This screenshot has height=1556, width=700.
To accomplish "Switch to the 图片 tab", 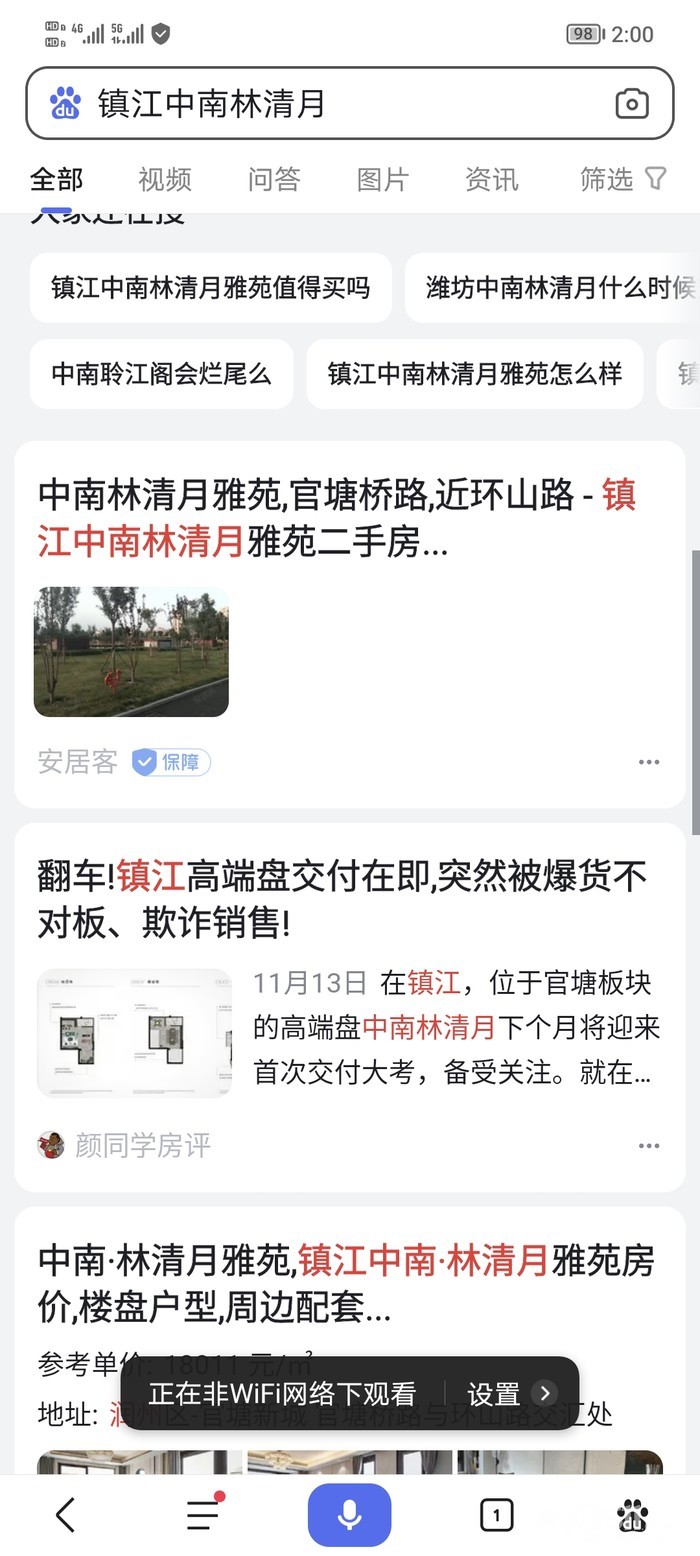I will tap(383, 179).
